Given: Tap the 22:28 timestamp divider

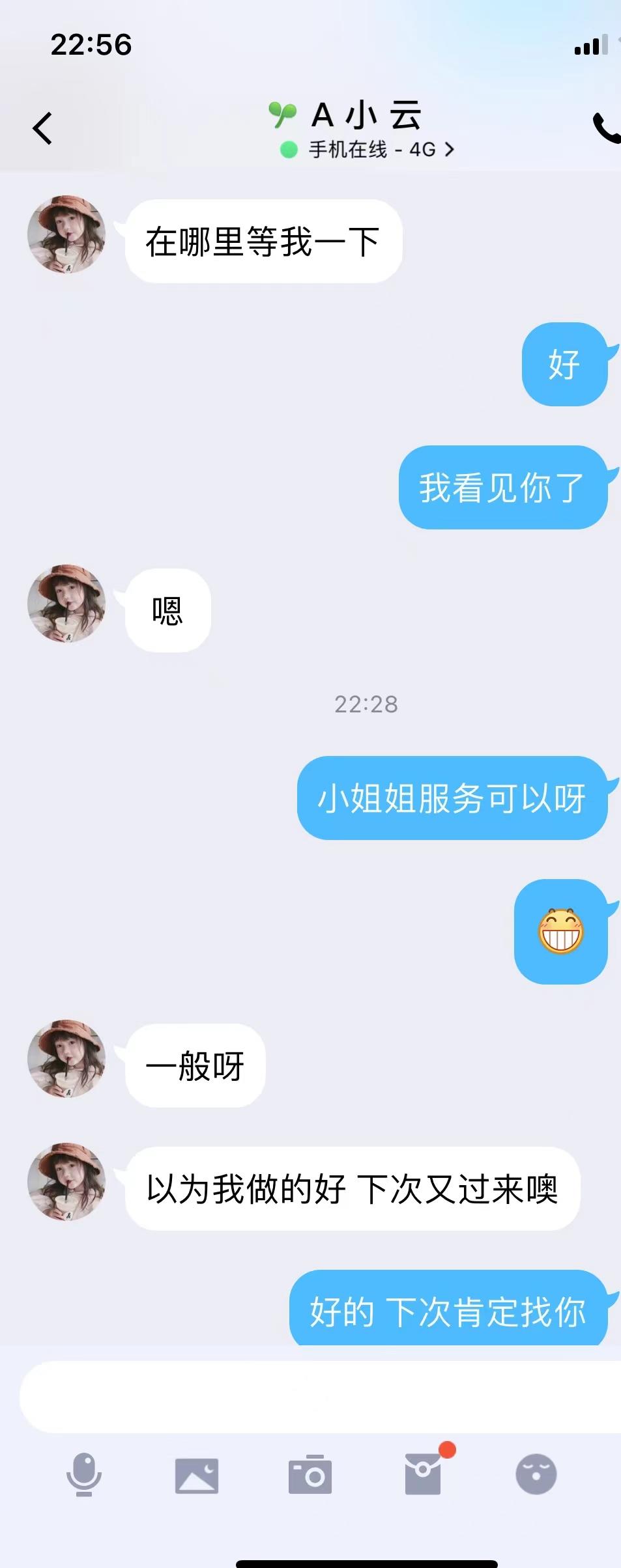Looking at the screenshot, I should 367,703.
